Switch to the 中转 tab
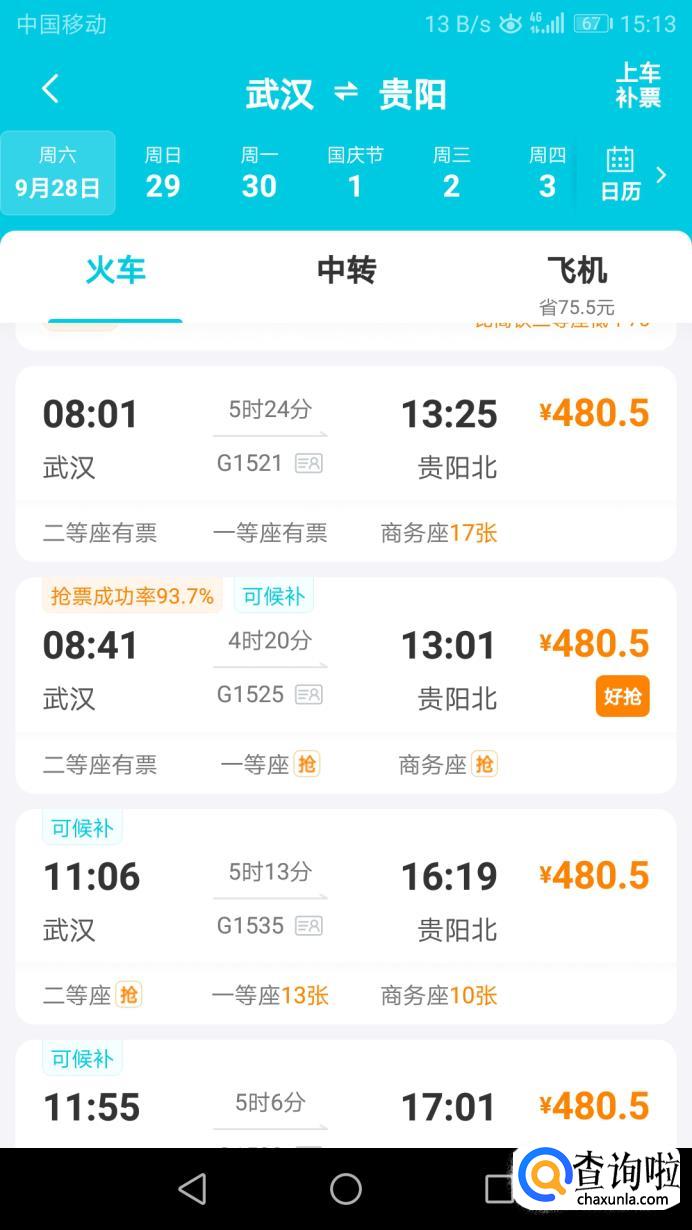 click(x=346, y=270)
